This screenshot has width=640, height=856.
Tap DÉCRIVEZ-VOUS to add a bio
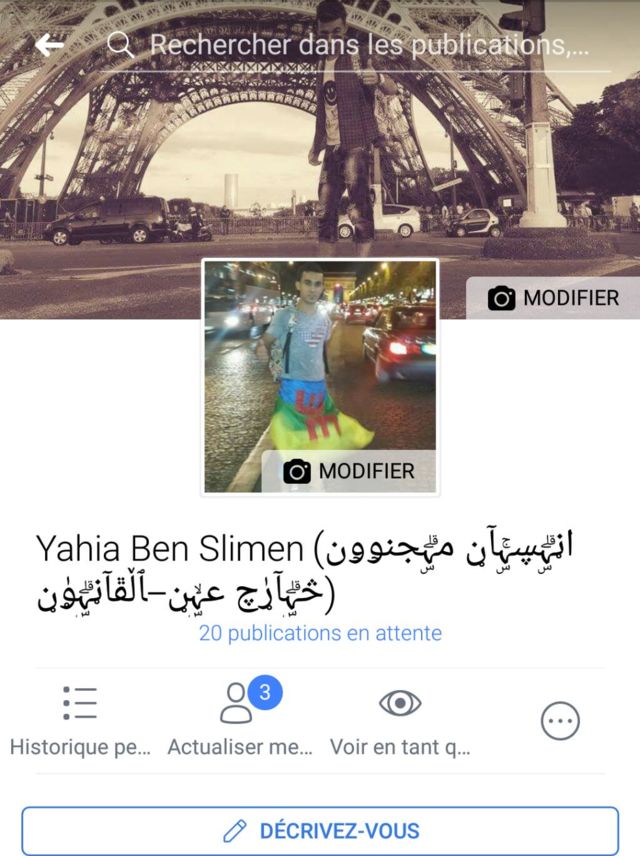(320, 831)
